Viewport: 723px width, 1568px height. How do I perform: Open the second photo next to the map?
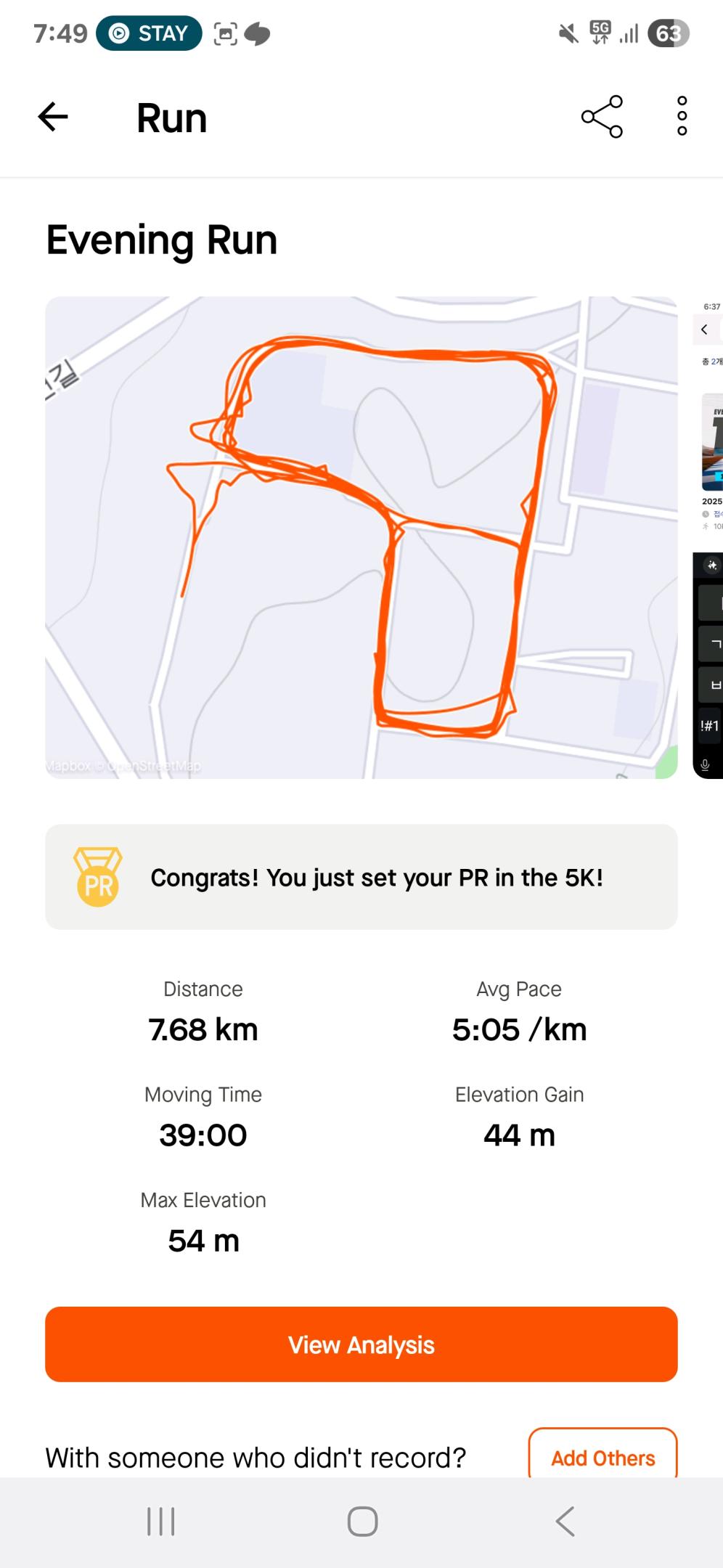click(x=708, y=537)
